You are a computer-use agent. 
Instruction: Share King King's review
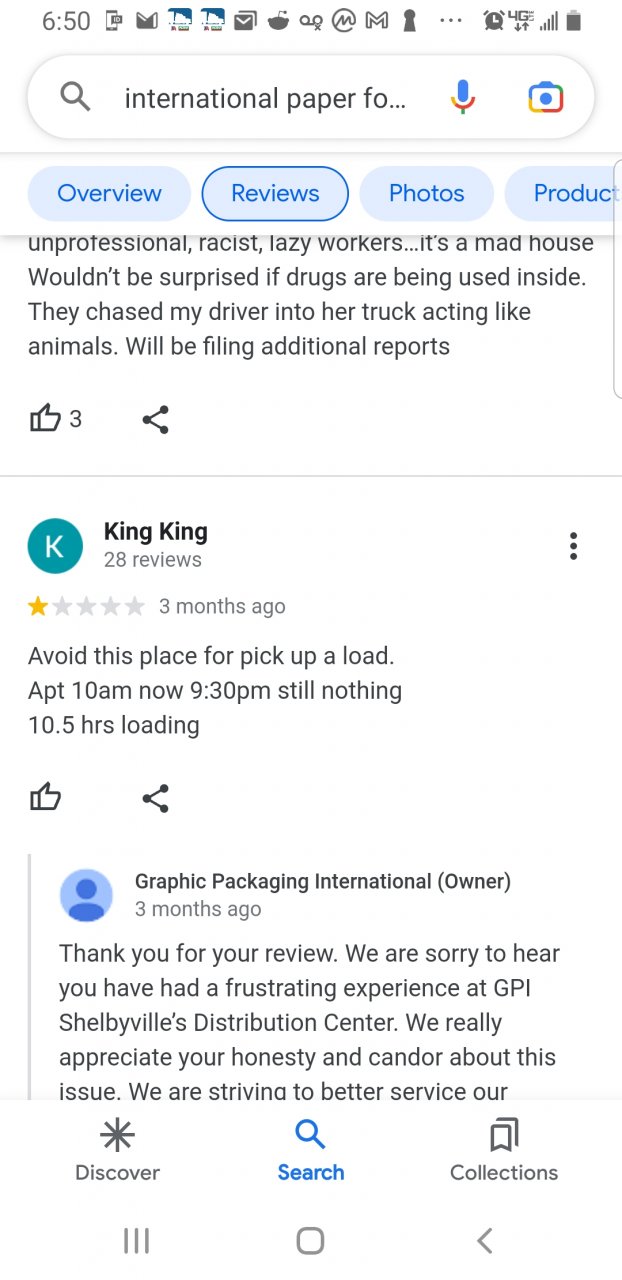[x=155, y=798]
